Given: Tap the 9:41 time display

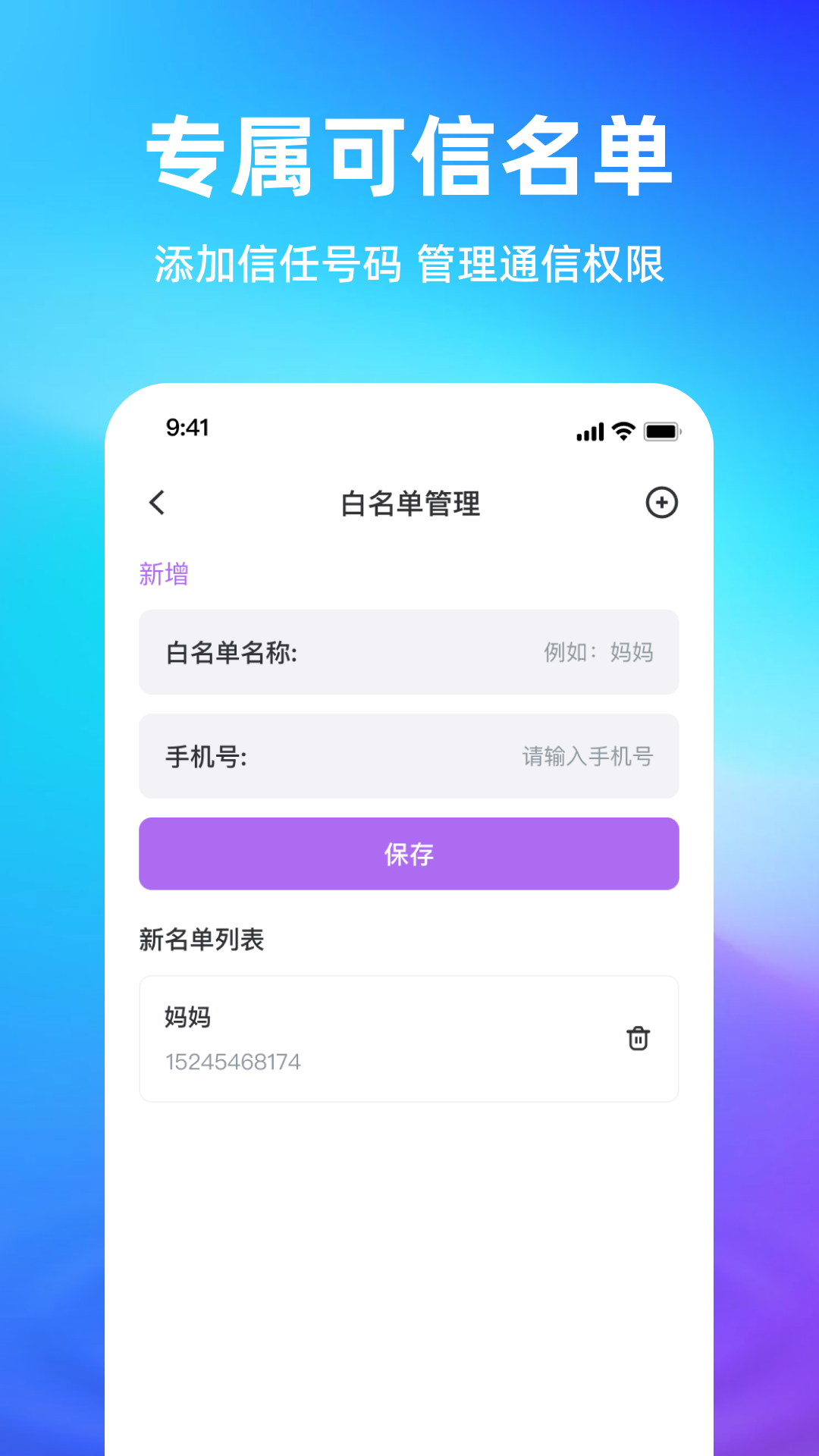Looking at the screenshot, I should coord(188,428).
